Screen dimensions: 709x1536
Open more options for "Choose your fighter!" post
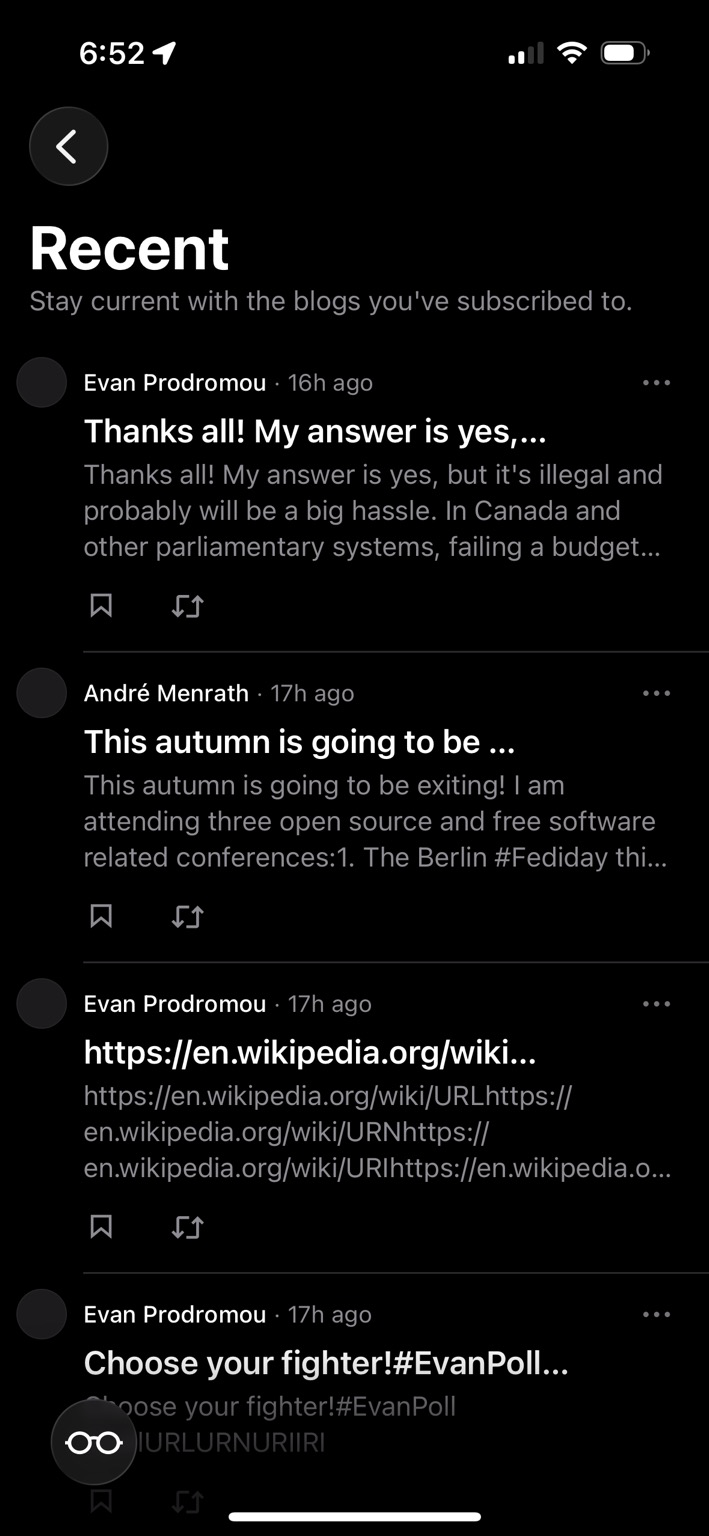coord(656,1315)
